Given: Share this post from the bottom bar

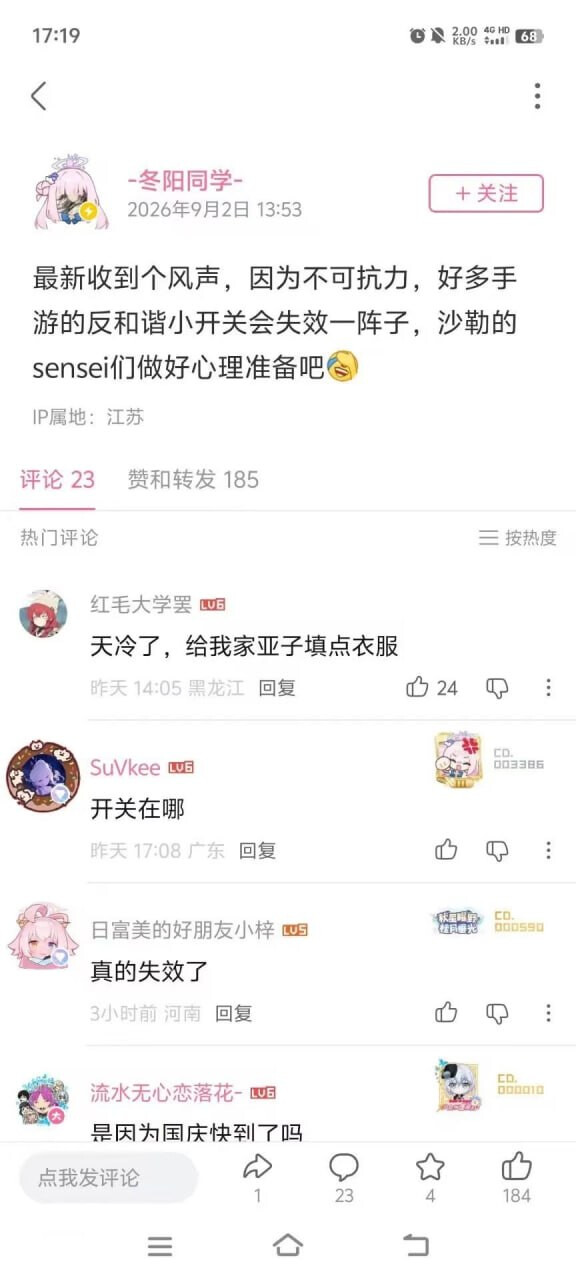Looking at the screenshot, I should 258,1176.
